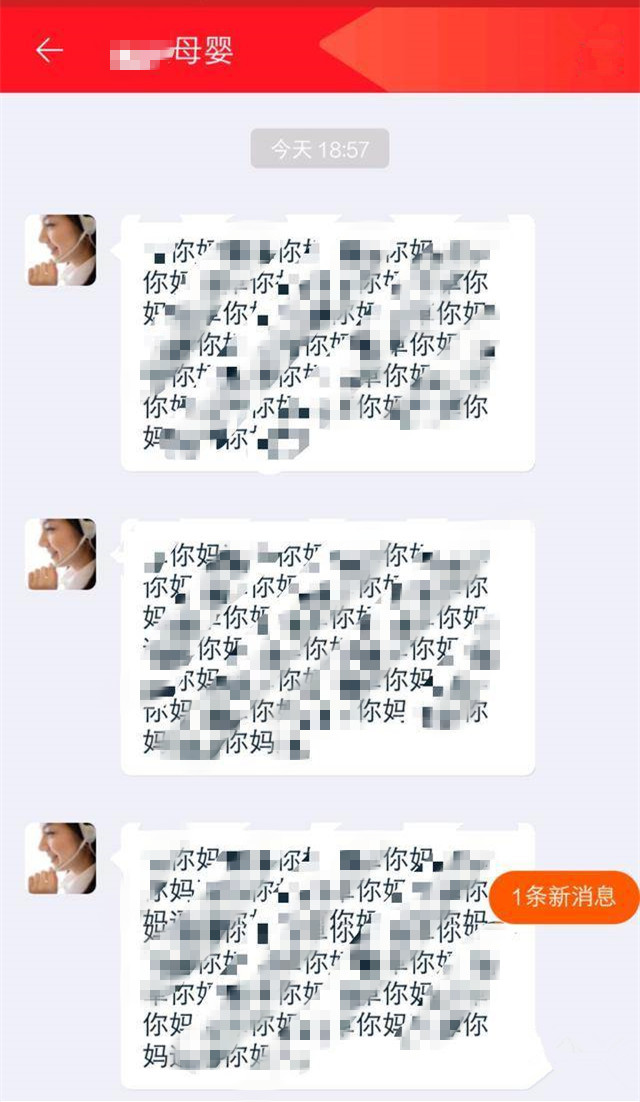Viewport: 640px width, 1102px height.
Task: Jump to the 1条新消息 new message
Action: (x=564, y=896)
